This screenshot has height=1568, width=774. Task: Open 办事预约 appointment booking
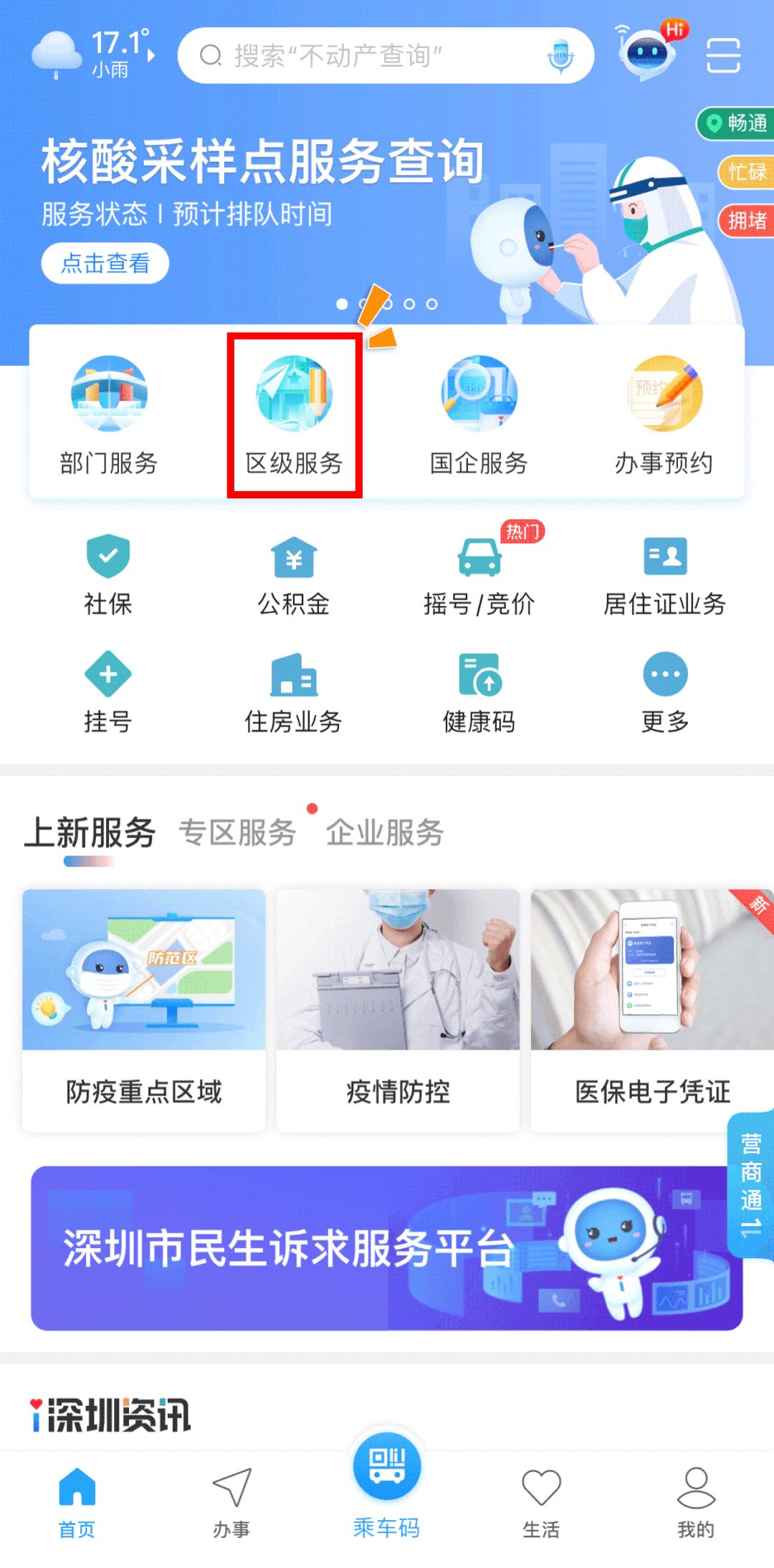tap(664, 416)
